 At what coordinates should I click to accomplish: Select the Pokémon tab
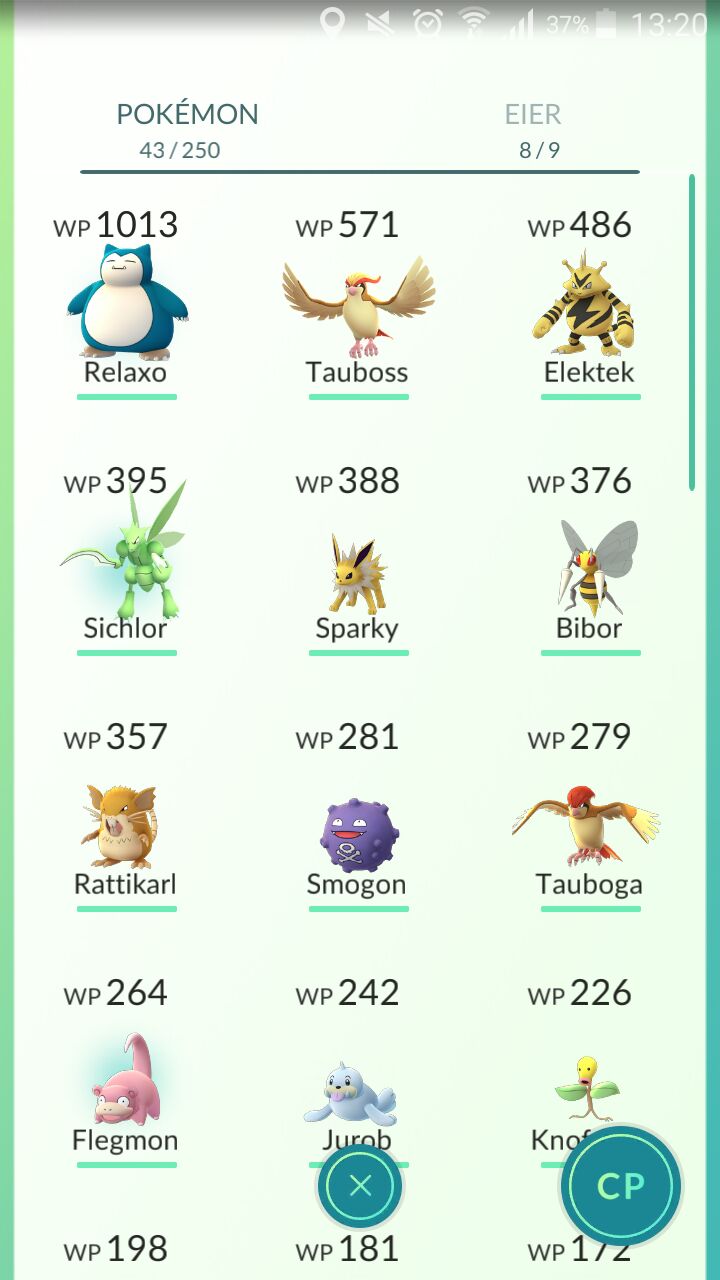pyautogui.click(x=187, y=130)
